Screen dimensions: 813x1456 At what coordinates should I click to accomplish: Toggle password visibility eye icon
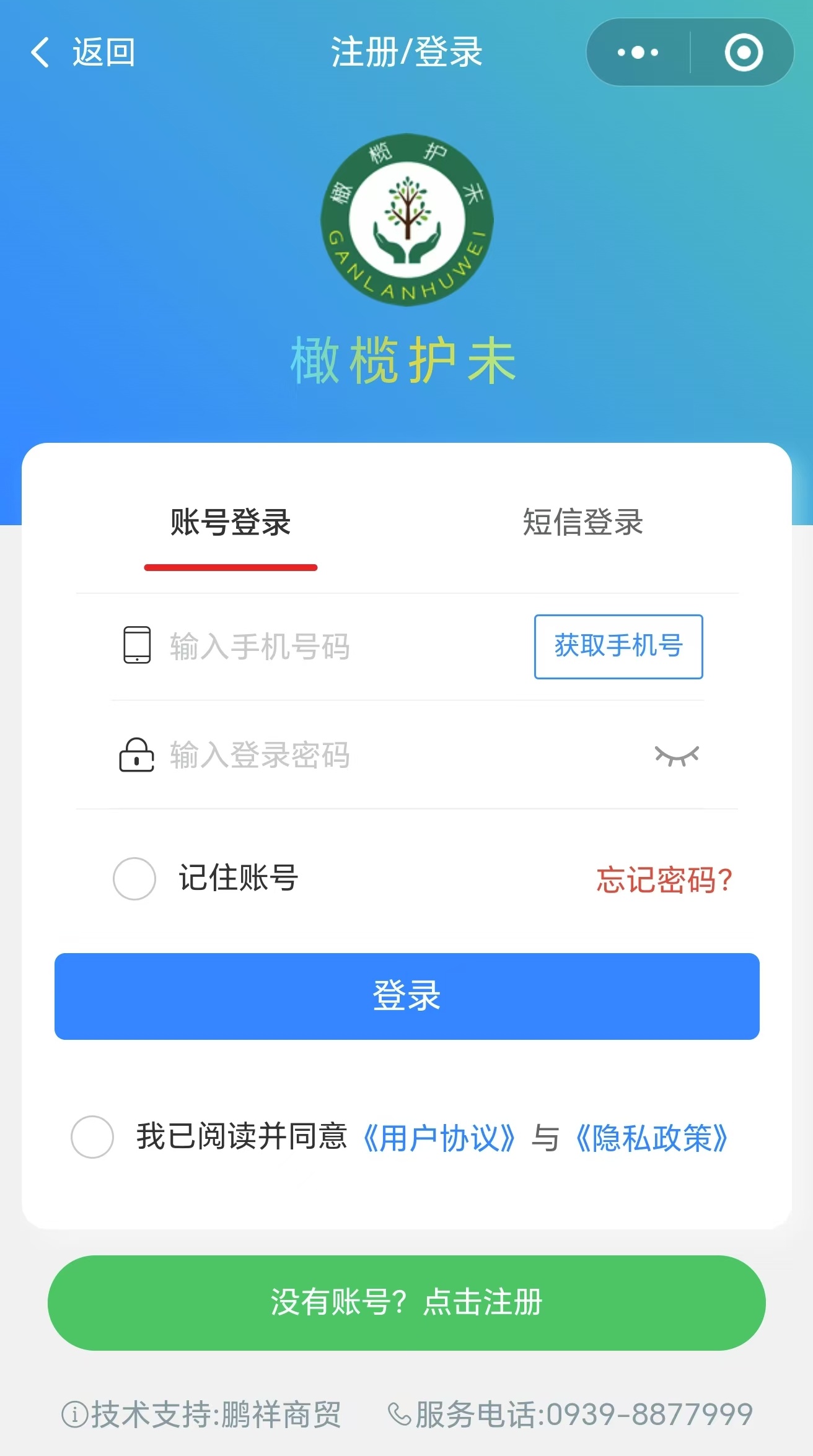click(x=677, y=755)
